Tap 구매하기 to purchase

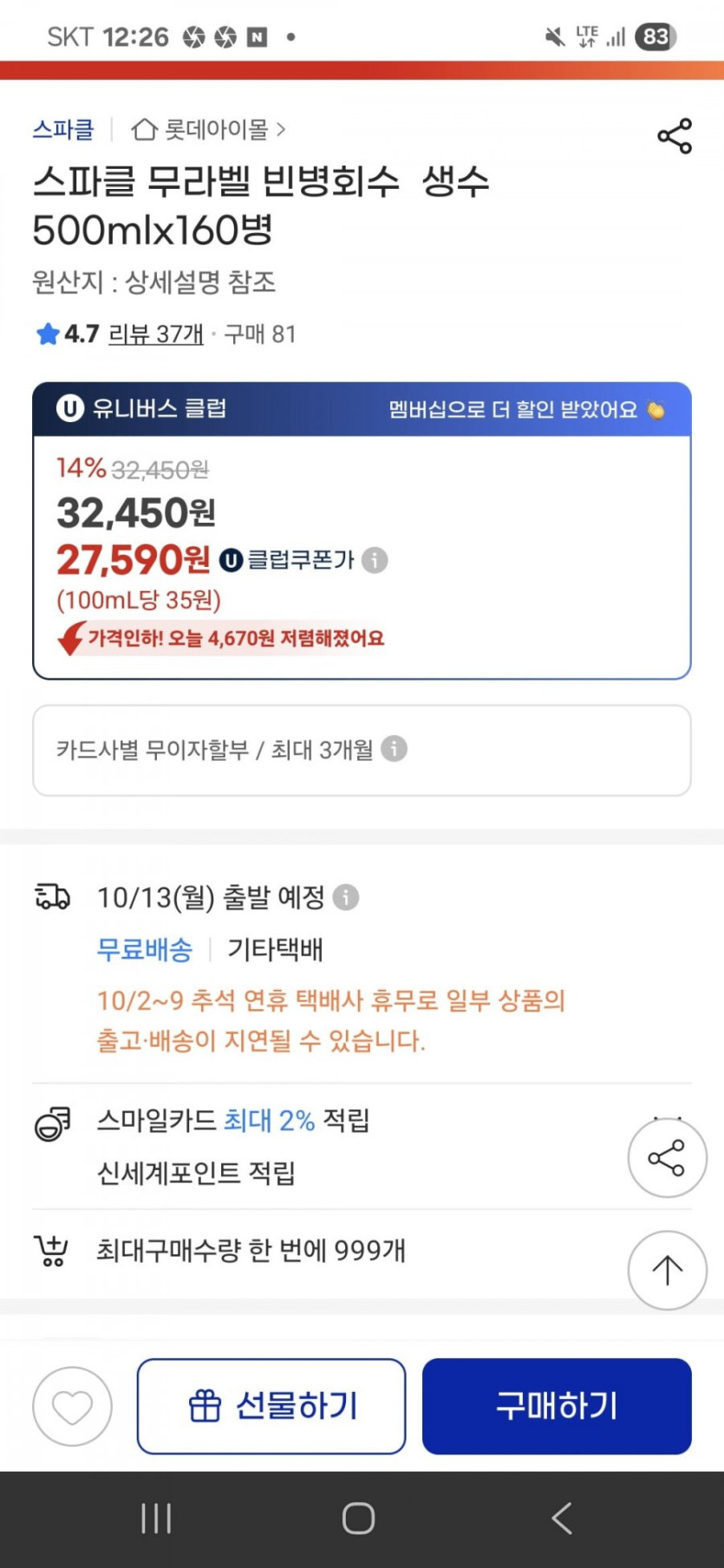[x=557, y=1406]
